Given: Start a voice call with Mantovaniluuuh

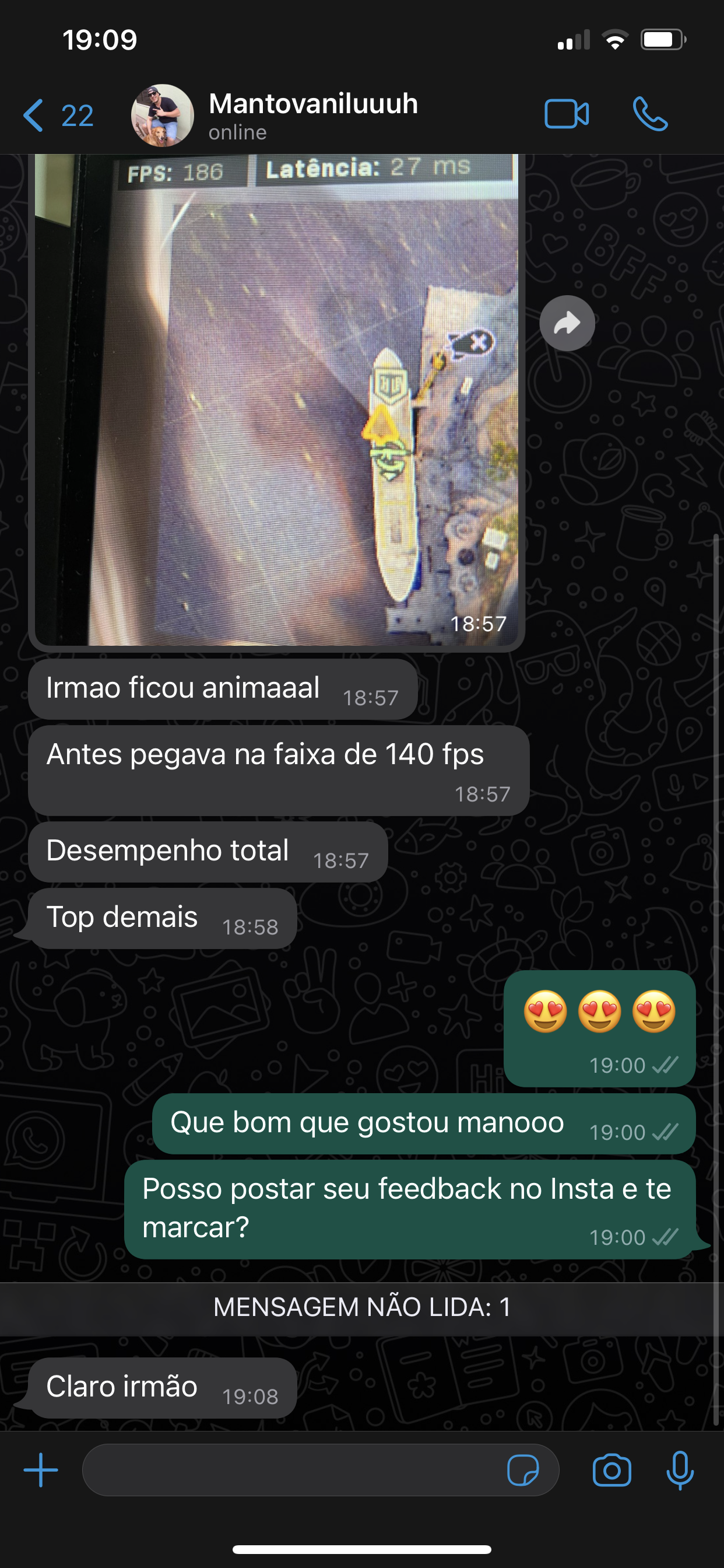Looking at the screenshot, I should 650,114.
